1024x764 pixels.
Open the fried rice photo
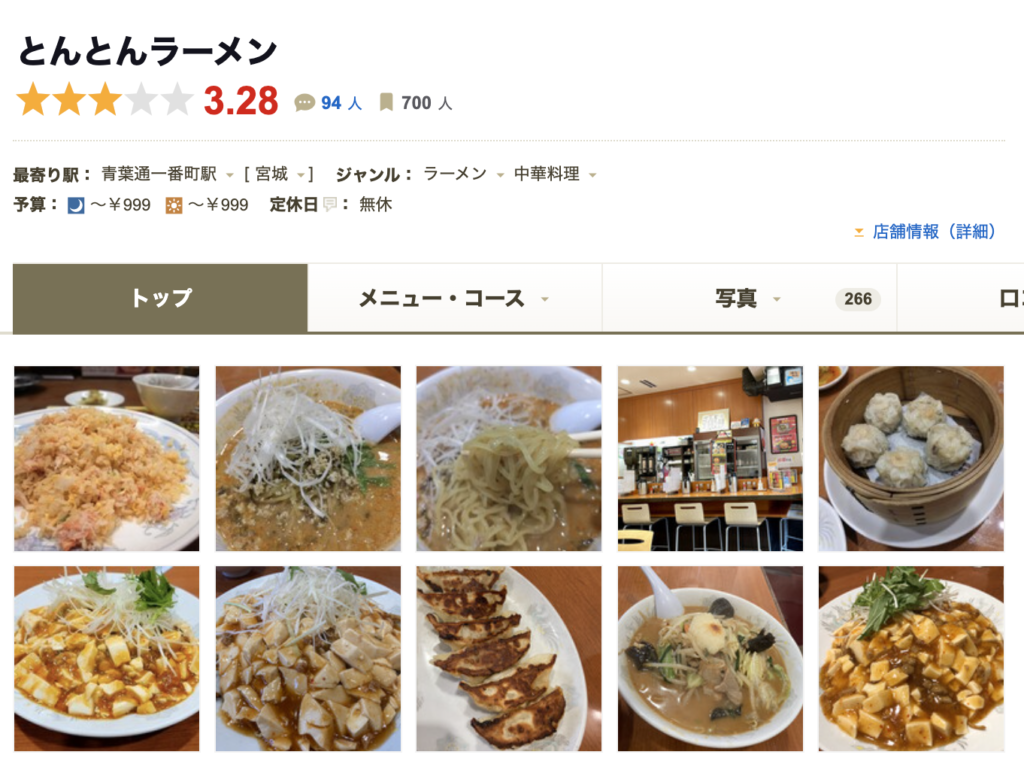pyautogui.click(x=106, y=458)
